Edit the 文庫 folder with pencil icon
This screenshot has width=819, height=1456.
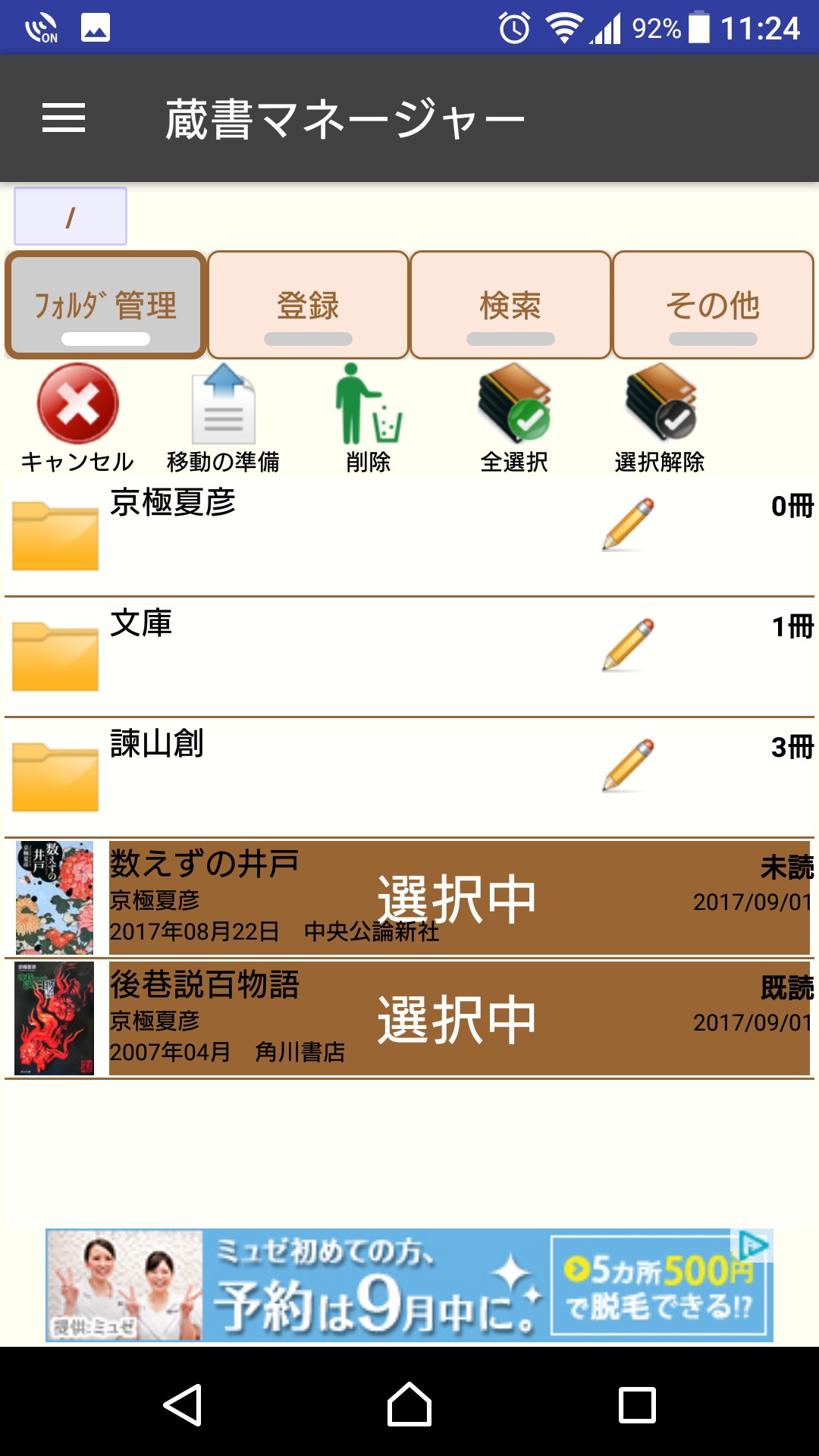tap(629, 645)
